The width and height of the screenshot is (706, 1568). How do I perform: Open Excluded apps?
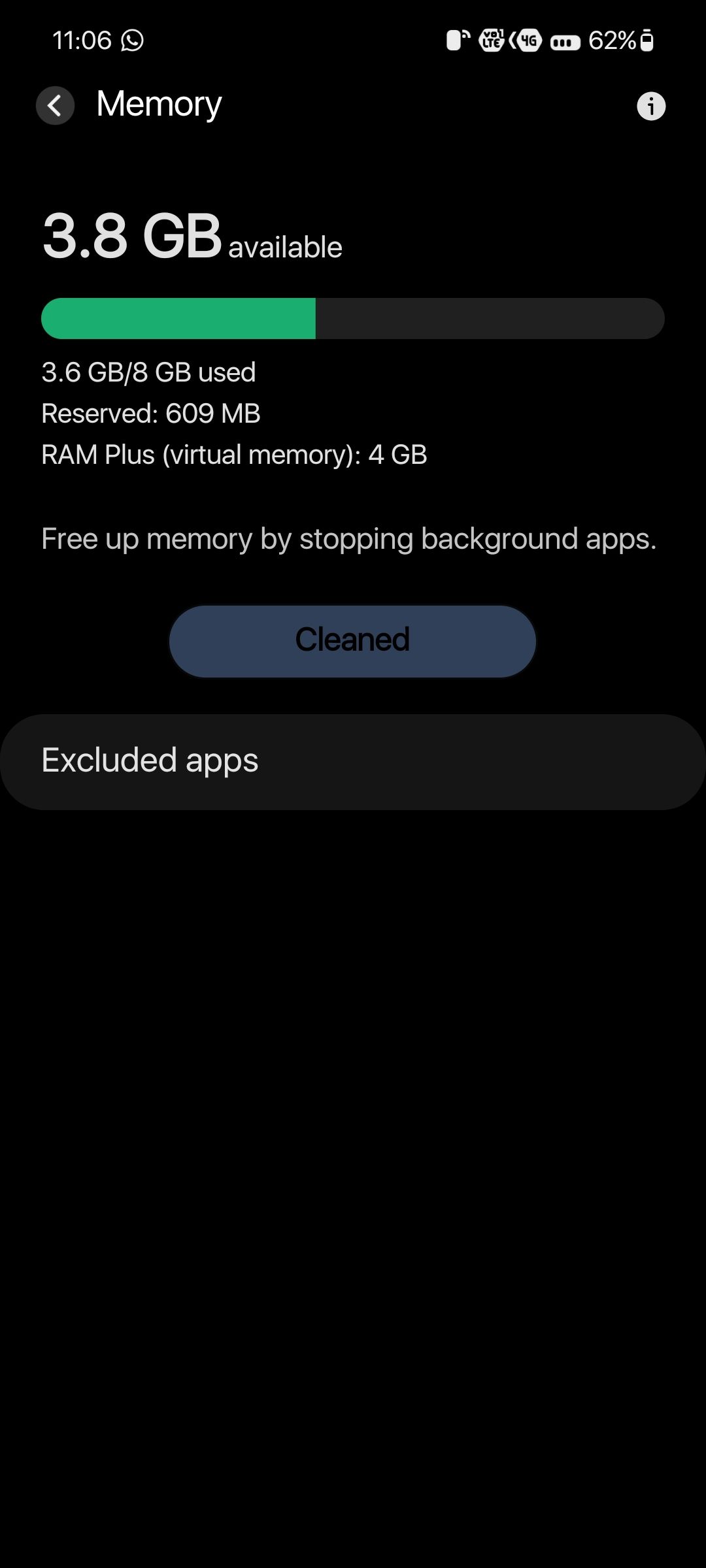tap(352, 761)
